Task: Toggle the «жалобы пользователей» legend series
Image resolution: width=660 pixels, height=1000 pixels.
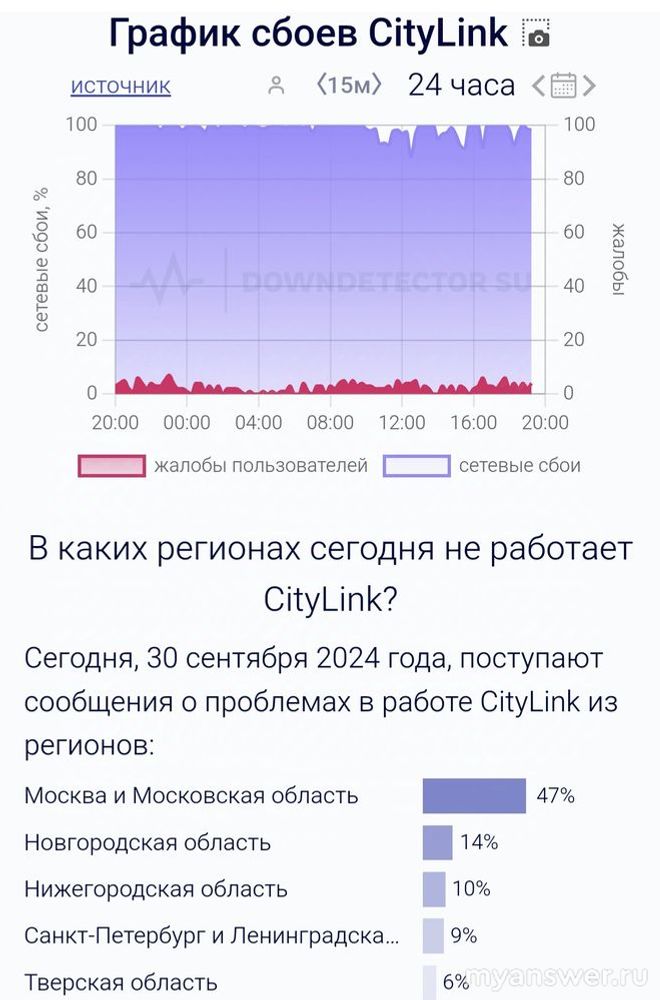Action: click(223, 466)
